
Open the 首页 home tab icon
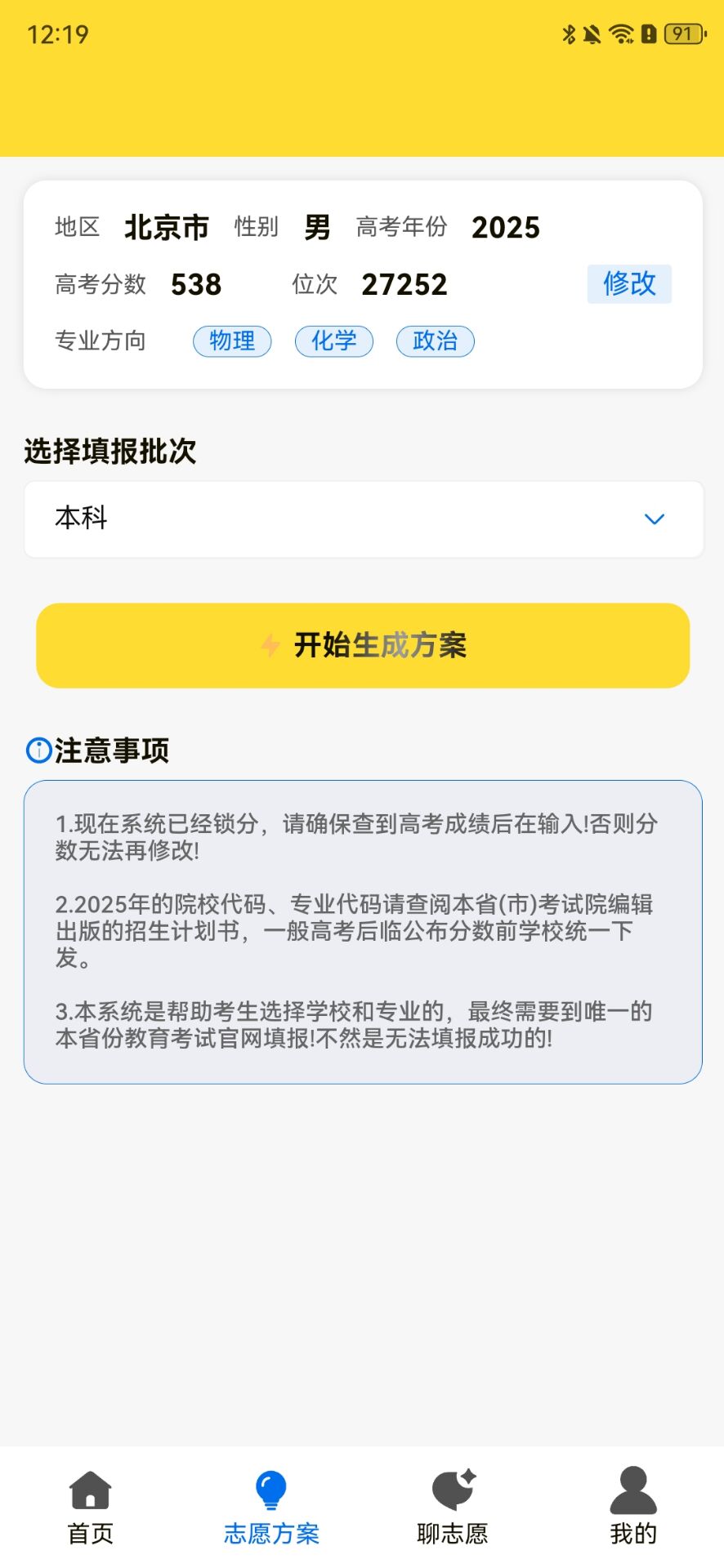[x=90, y=1488]
